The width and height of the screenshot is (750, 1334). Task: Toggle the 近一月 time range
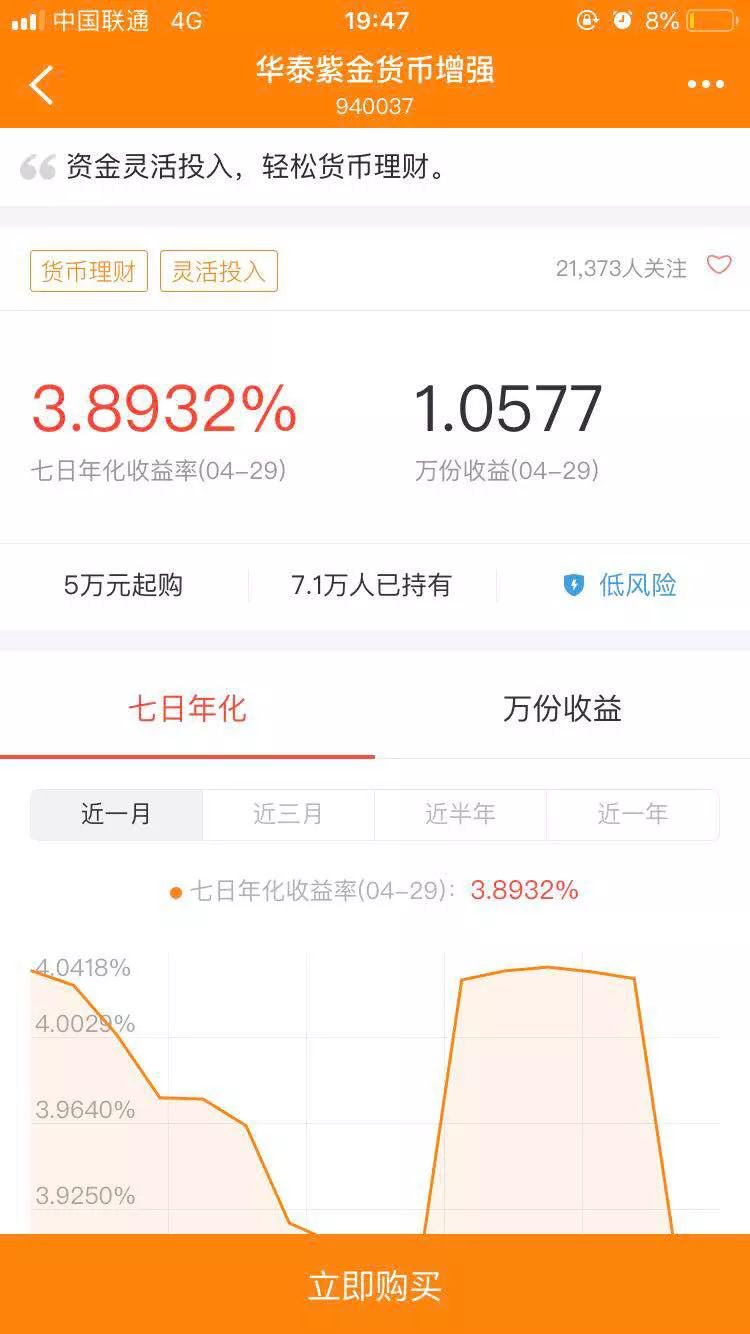tap(117, 814)
